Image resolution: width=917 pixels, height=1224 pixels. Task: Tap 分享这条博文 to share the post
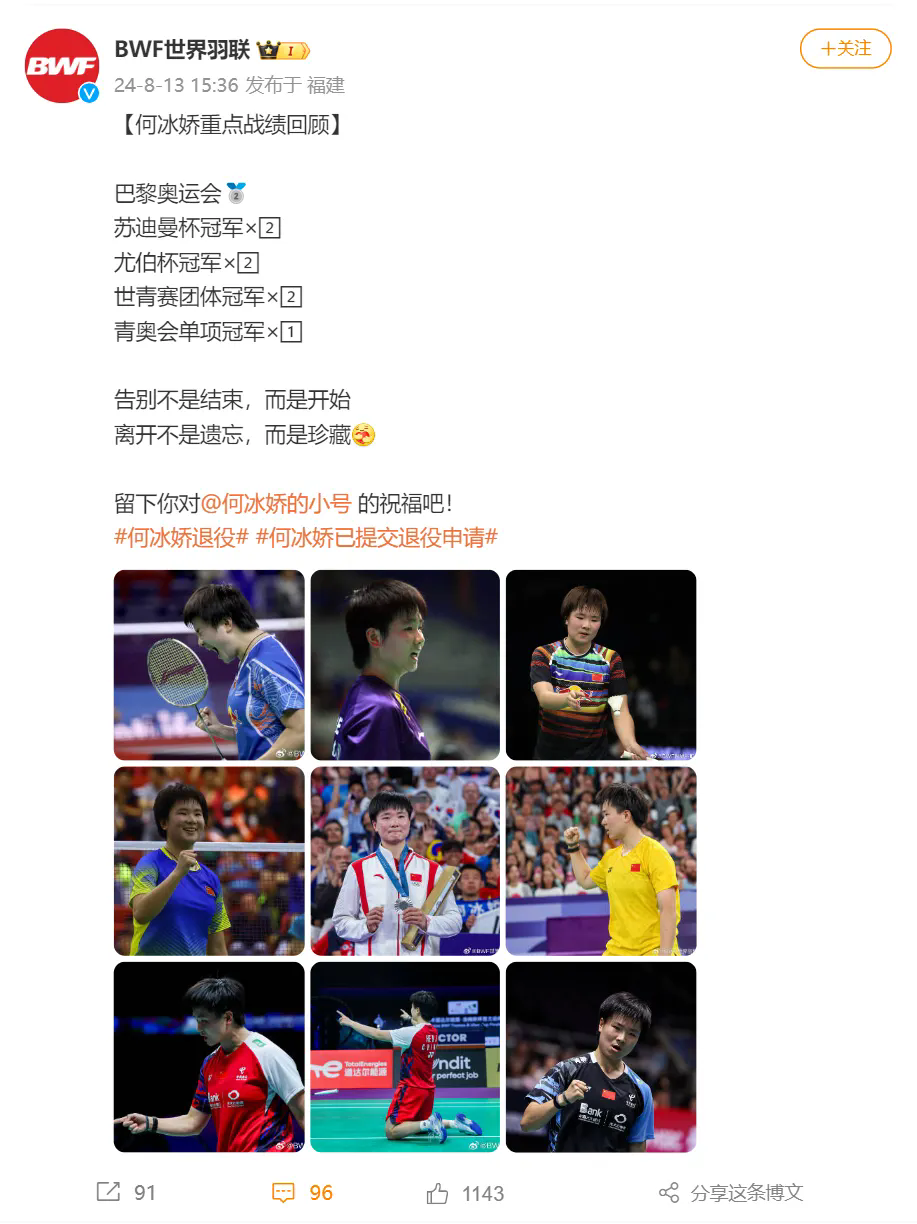point(732,1192)
